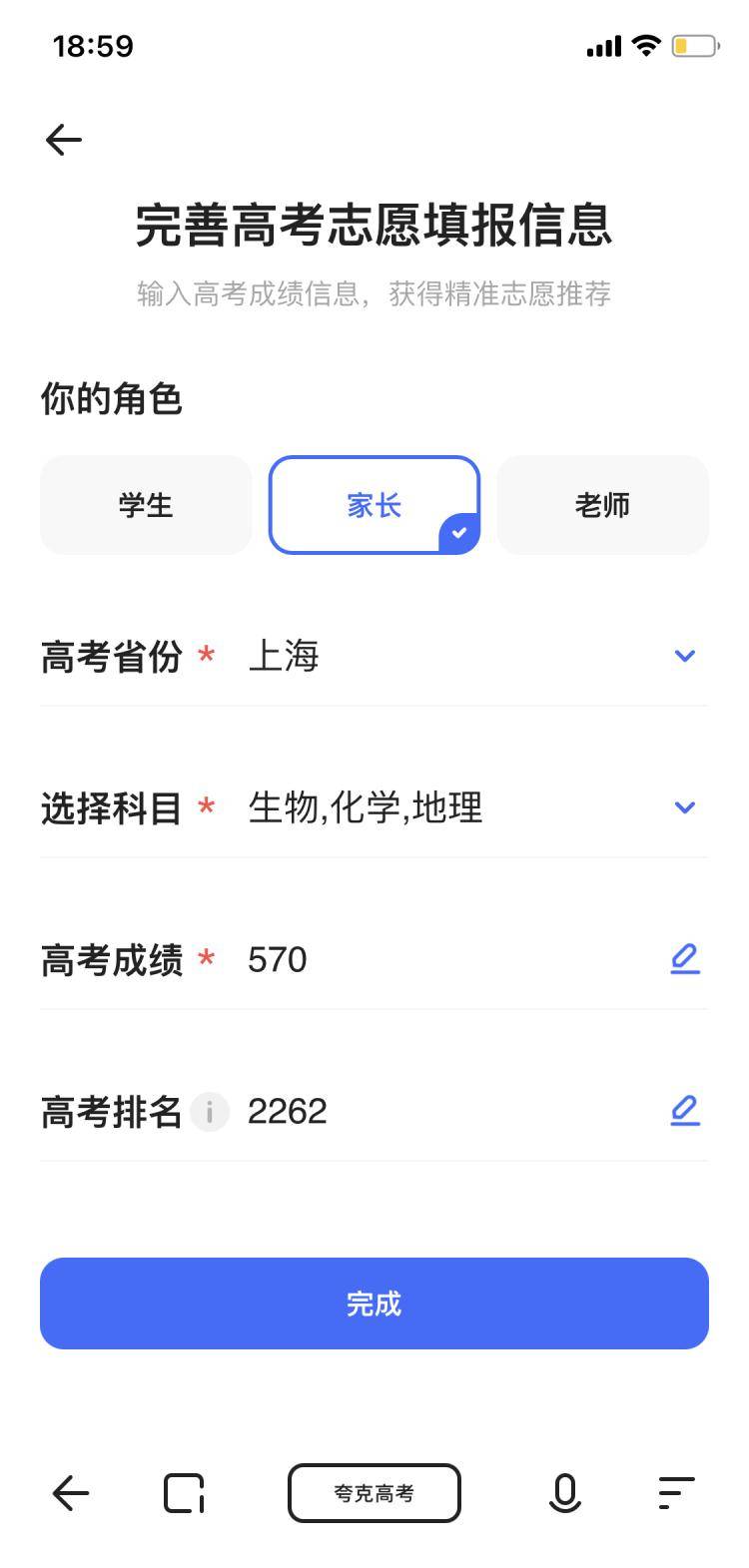Pick the 老师 role
The width and height of the screenshot is (749, 1568).
602,505
